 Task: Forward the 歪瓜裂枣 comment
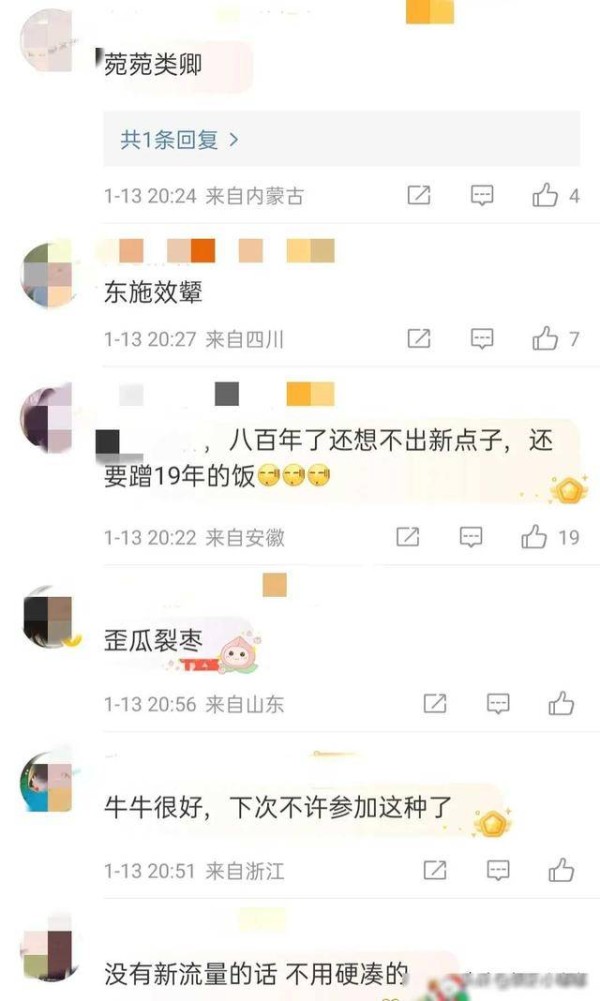[x=435, y=704]
